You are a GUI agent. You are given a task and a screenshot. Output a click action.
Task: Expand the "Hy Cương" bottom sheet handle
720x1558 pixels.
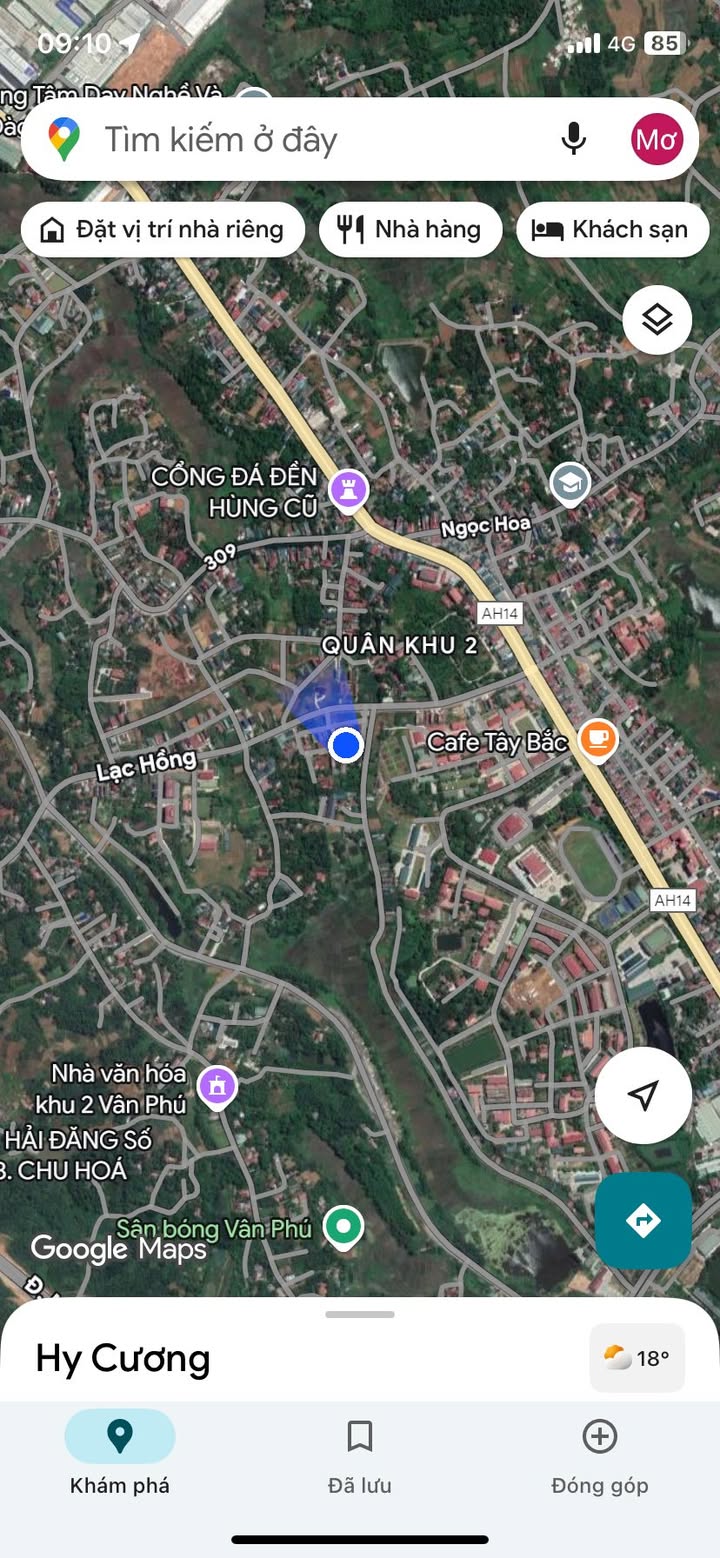point(360,1314)
